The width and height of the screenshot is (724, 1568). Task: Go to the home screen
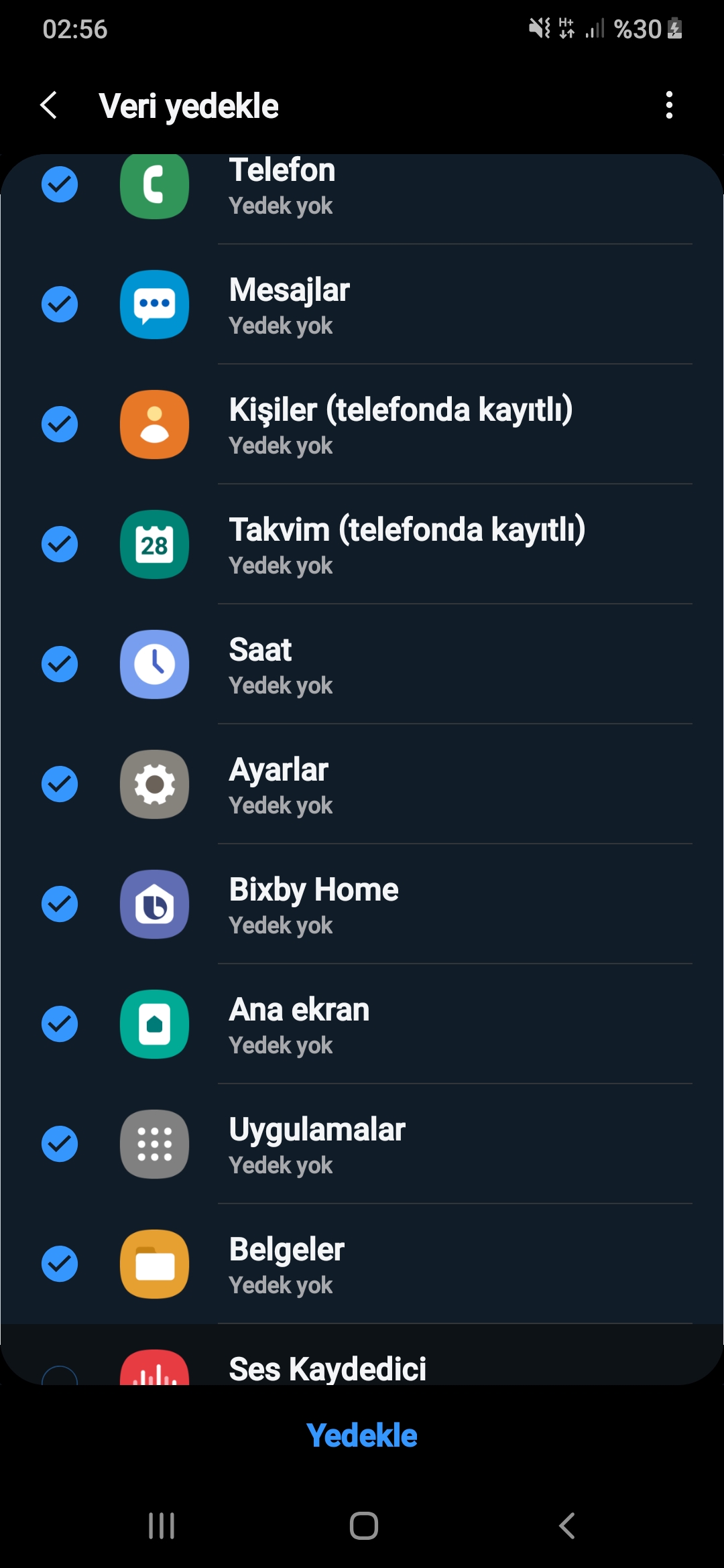(x=363, y=1526)
